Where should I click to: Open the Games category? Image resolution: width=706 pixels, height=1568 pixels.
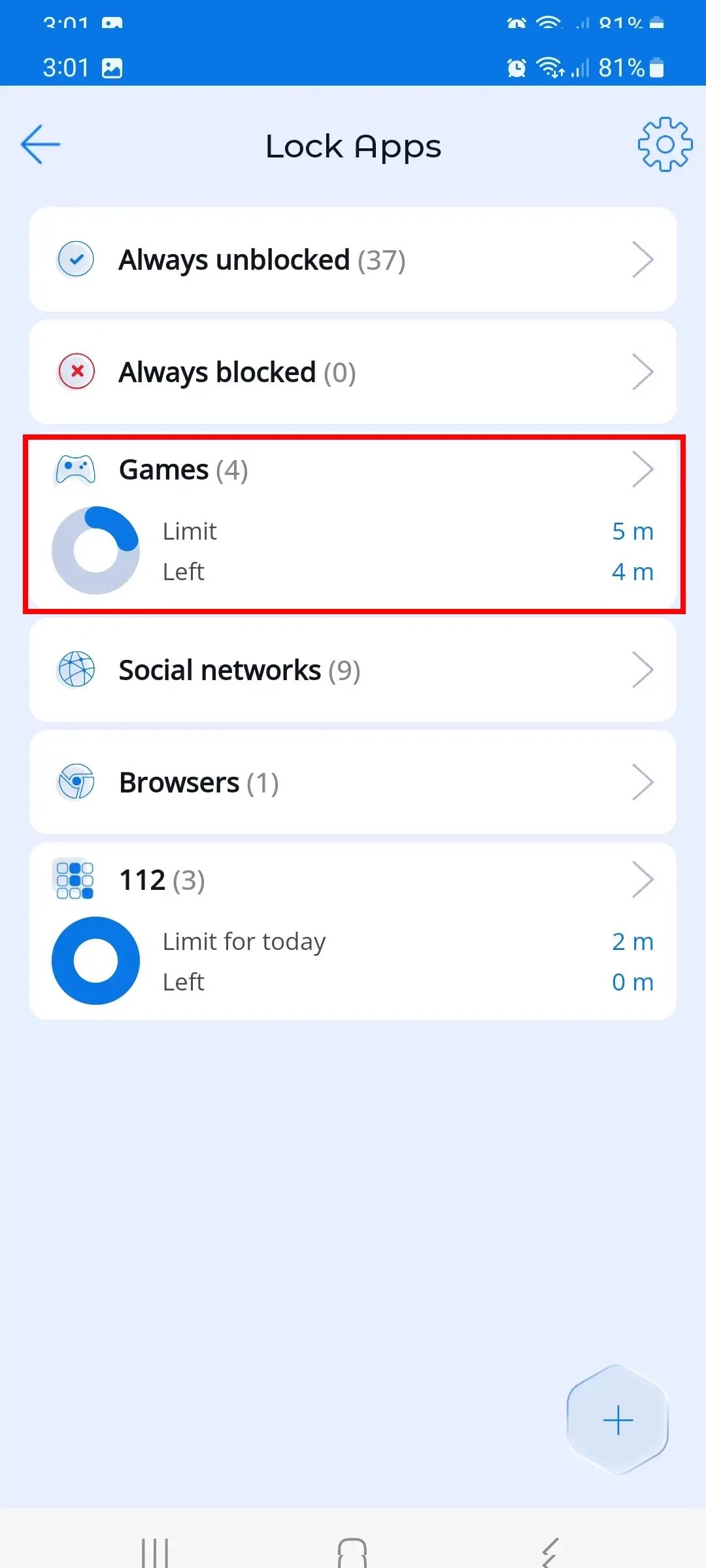point(353,470)
